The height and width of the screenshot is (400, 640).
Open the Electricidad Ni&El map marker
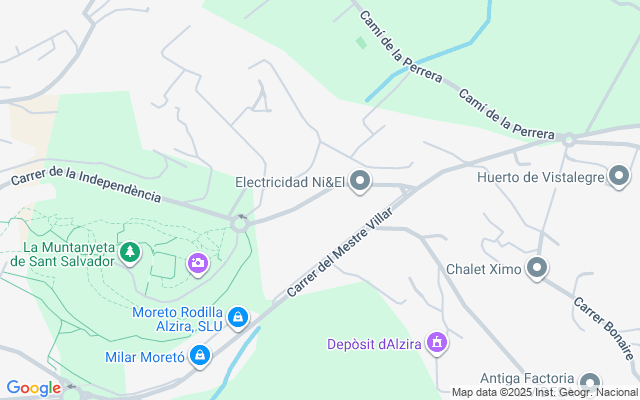[x=361, y=181]
